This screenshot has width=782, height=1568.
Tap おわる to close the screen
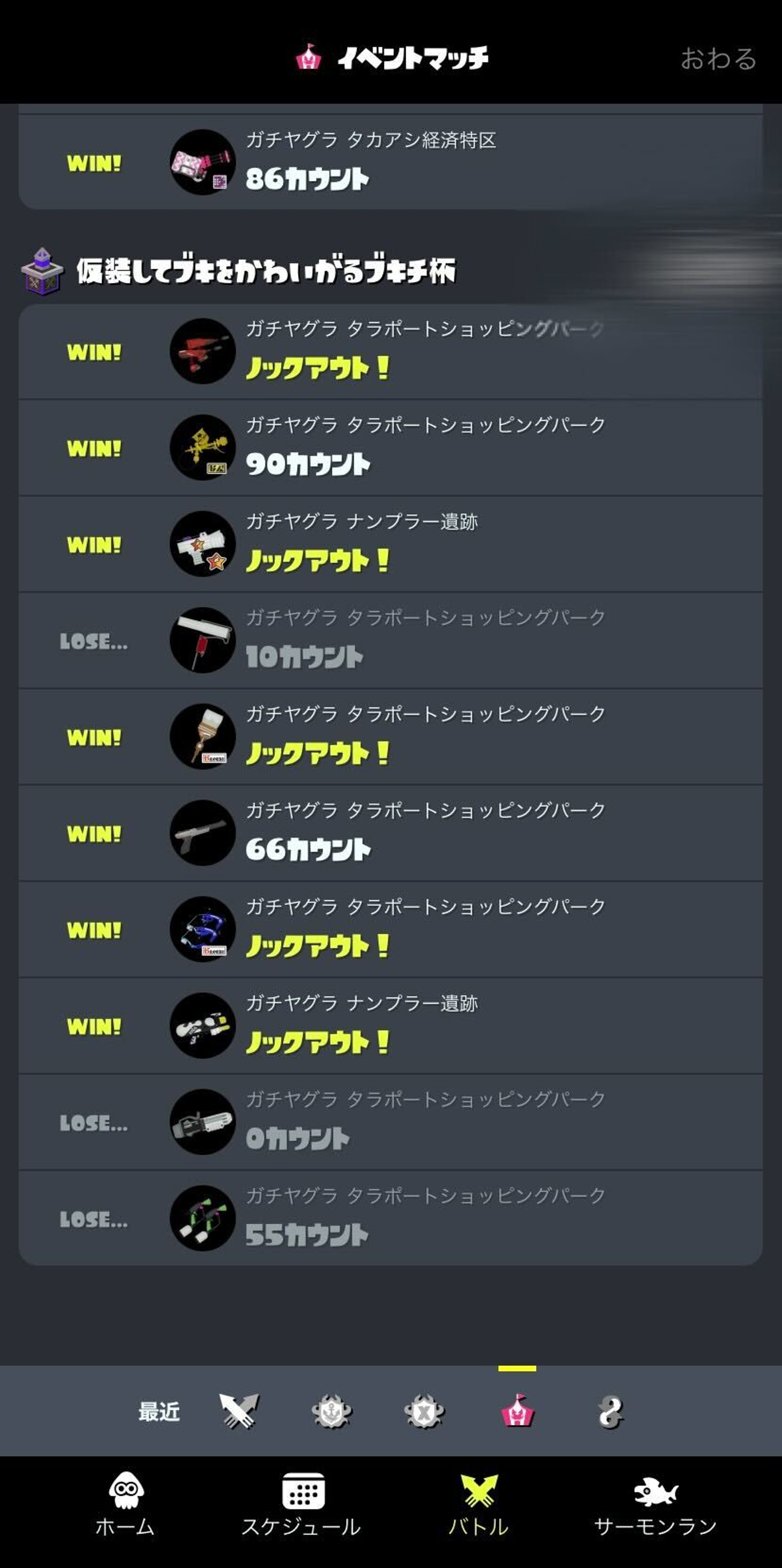[x=718, y=59]
